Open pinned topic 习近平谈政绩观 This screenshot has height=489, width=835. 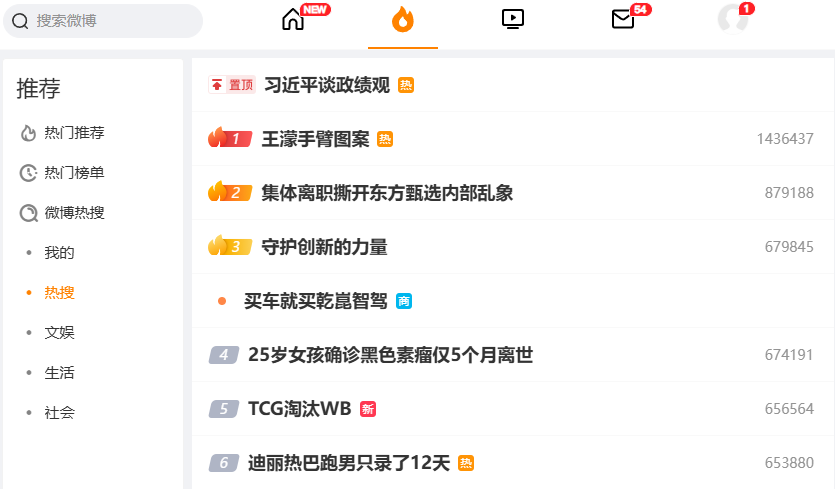[326, 85]
